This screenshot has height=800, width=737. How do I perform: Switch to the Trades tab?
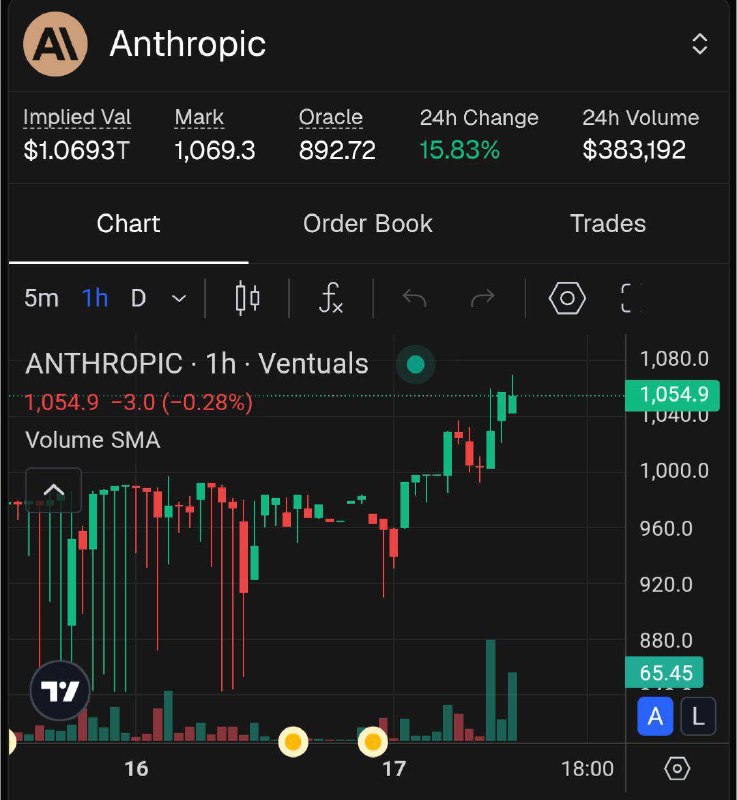pyautogui.click(x=608, y=224)
